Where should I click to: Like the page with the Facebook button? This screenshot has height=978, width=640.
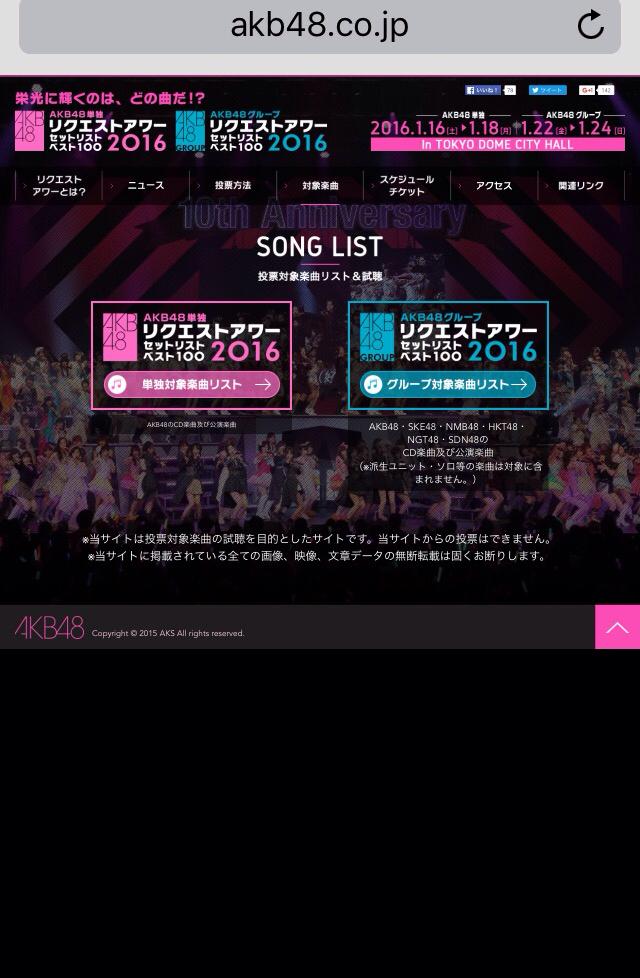482,90
